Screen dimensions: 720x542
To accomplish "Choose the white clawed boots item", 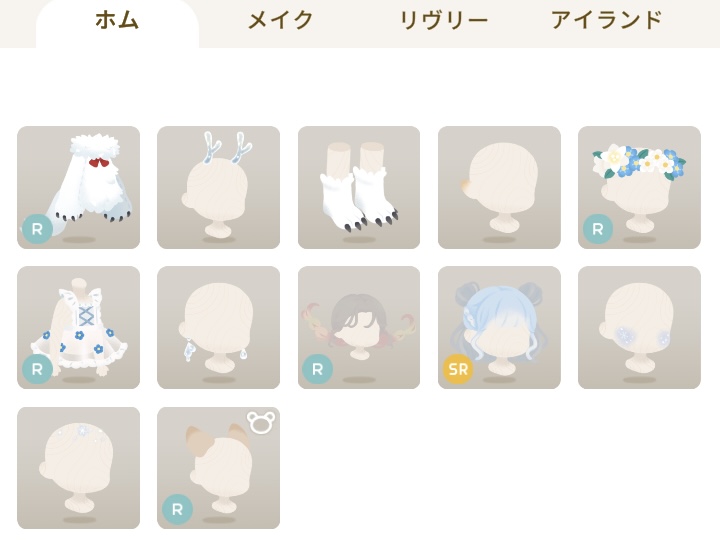I will 359,187.
